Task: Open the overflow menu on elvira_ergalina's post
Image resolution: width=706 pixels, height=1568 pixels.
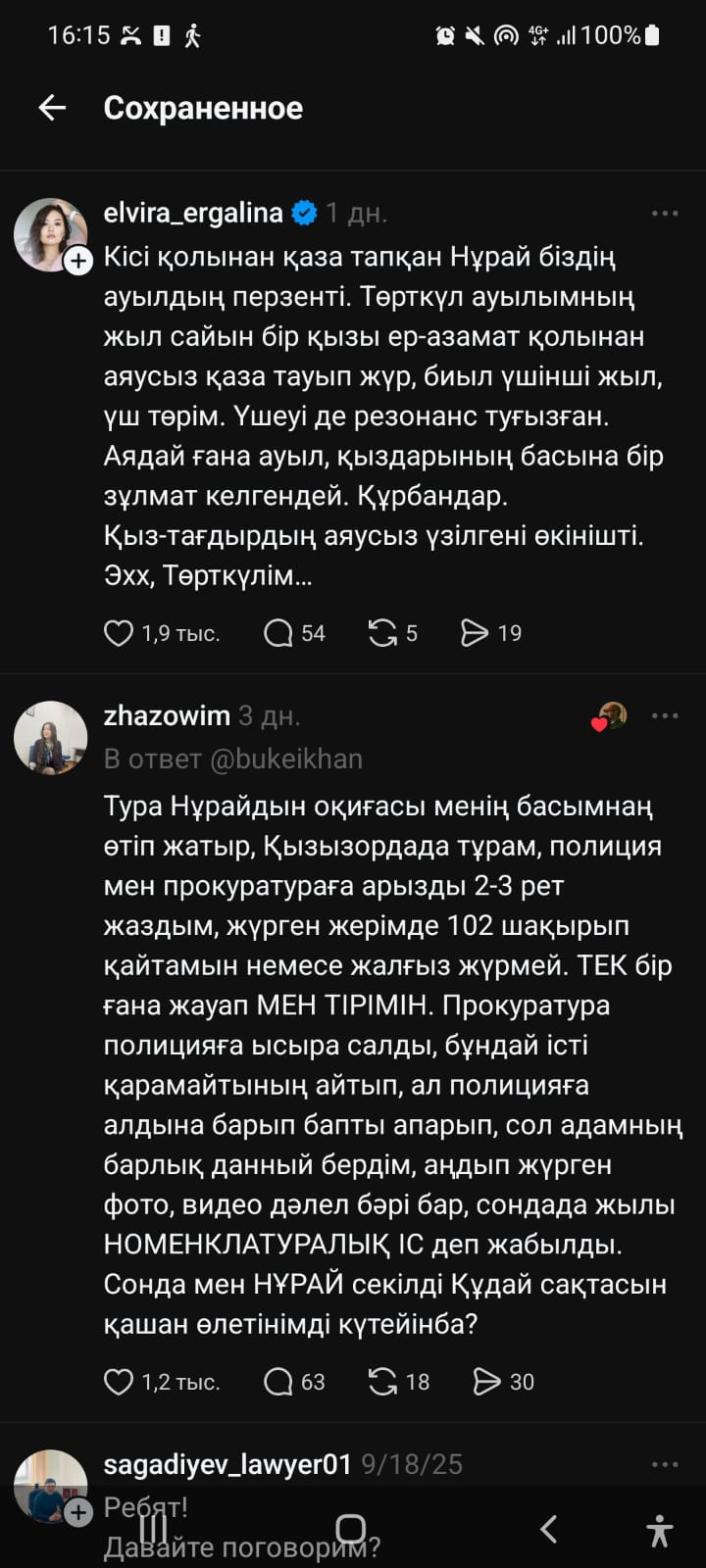Action: pyautogui.click(x=665, y=213)
